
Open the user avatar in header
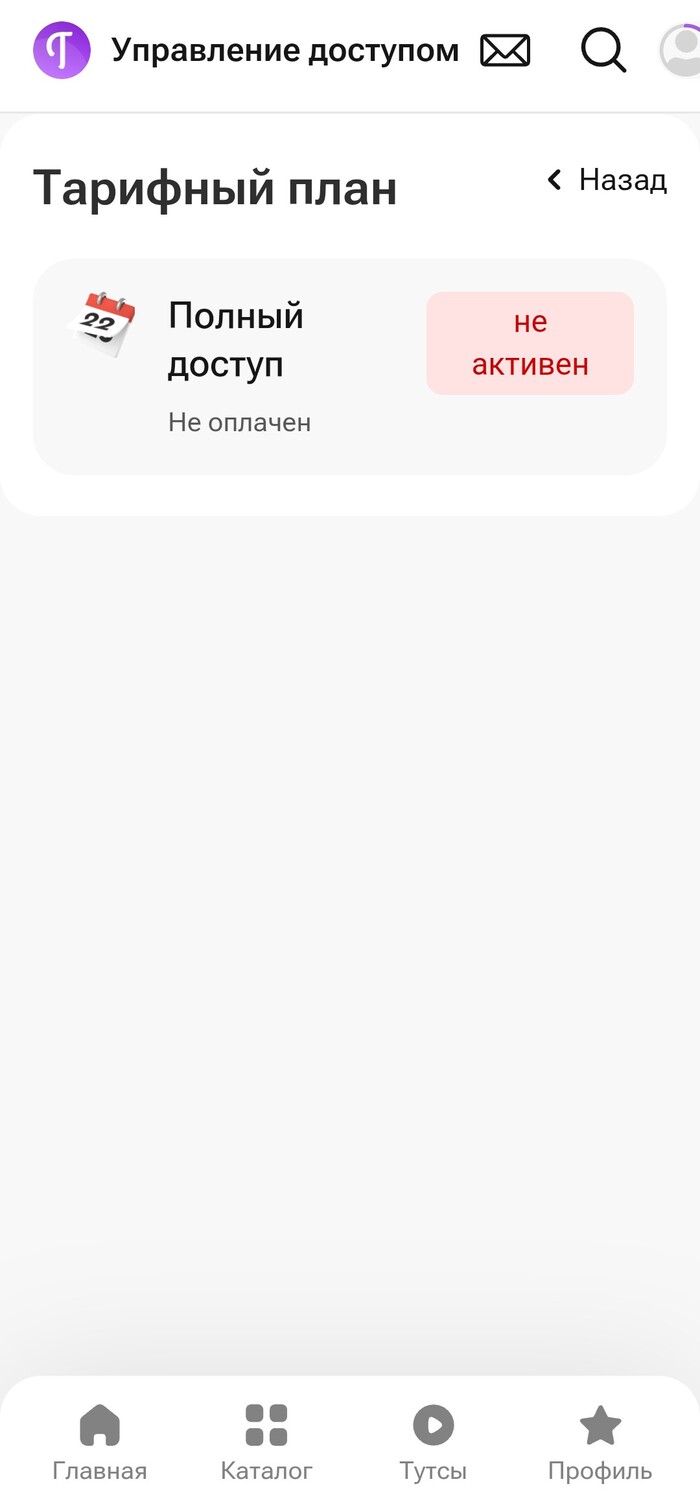682,50
